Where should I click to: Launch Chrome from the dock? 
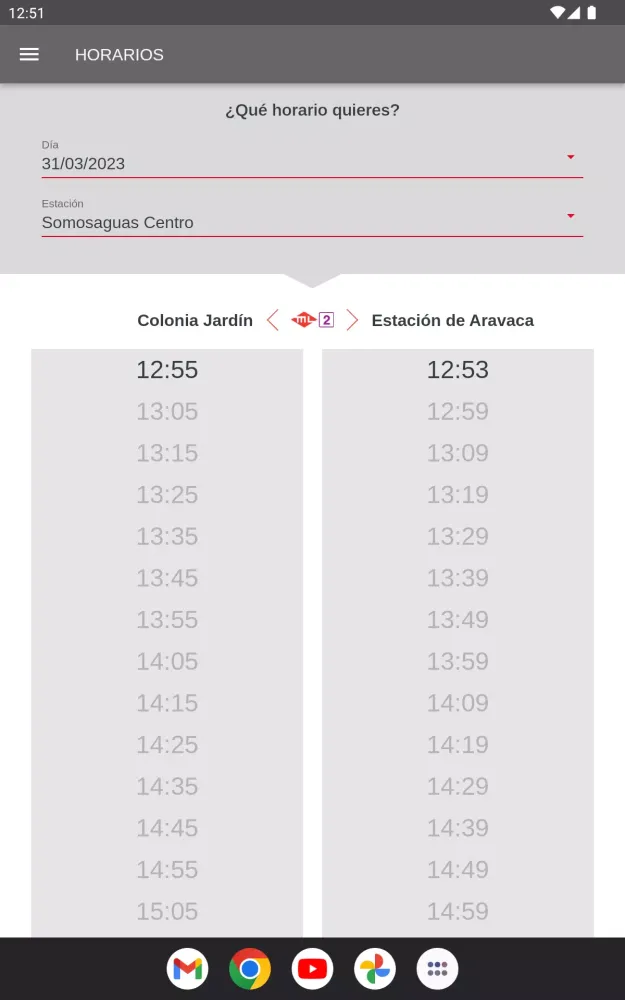250,969
